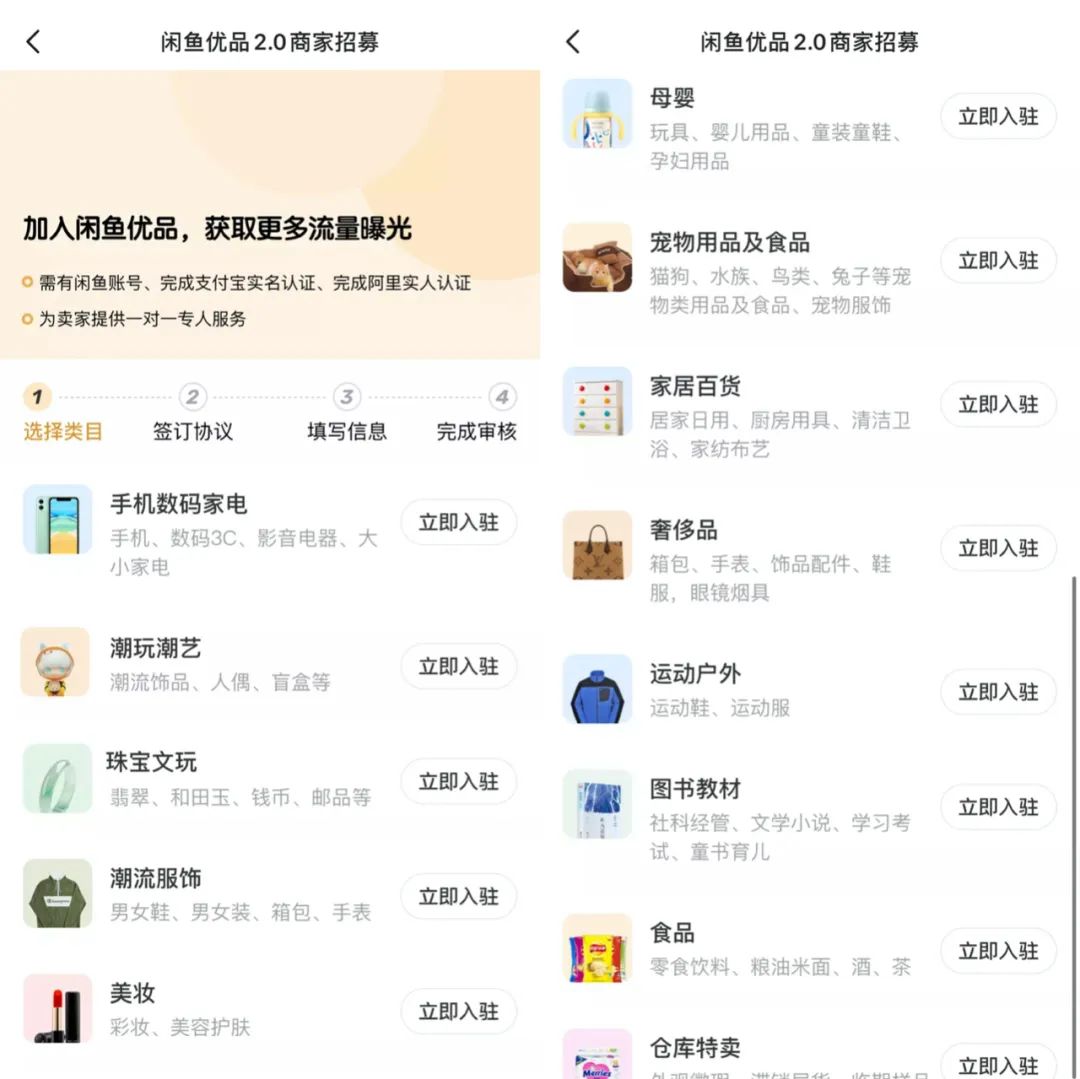Viewport: 1080px width, 1079px height.
Task: Join the 手机数码家电 category
Action: click(x=458, y=522)
